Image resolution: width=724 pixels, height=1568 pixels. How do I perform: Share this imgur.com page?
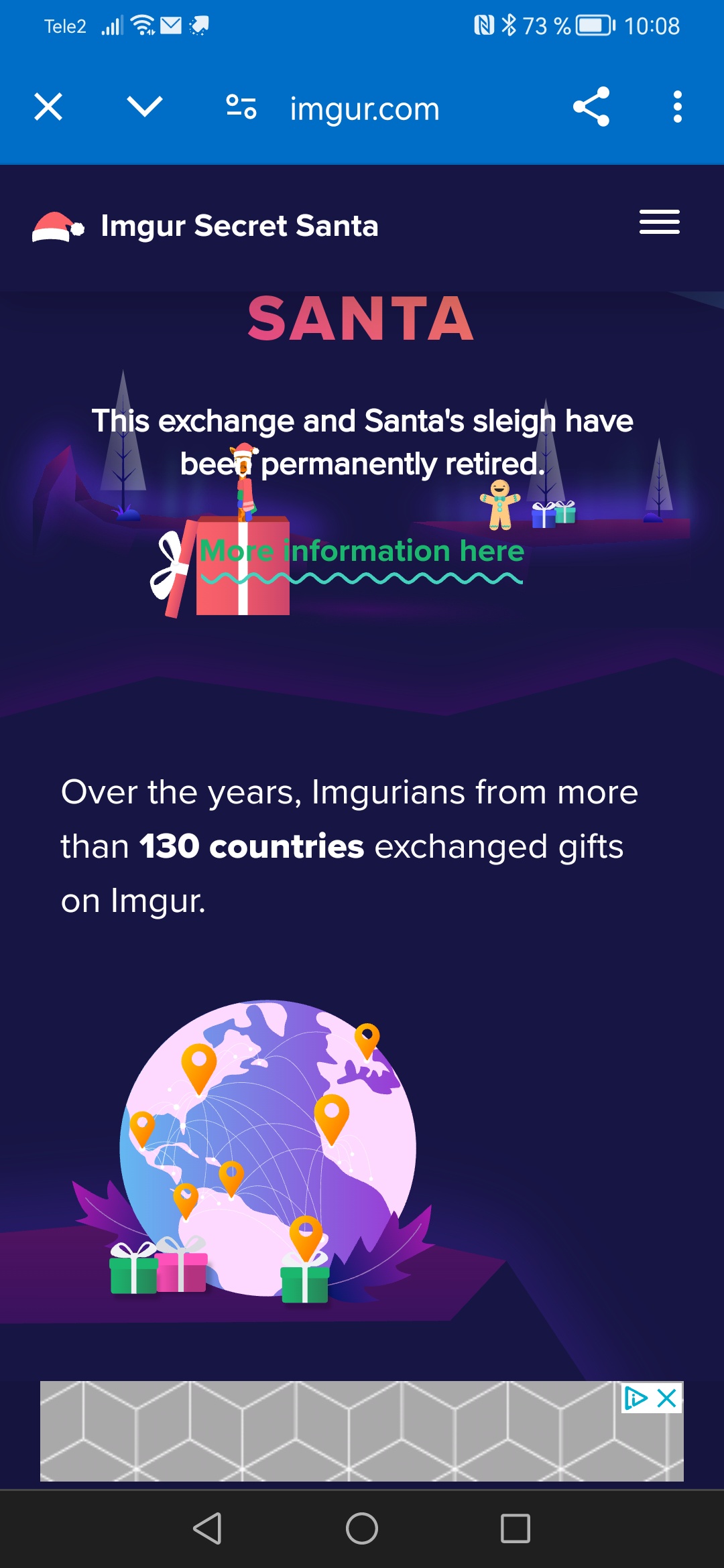(591, 107)
